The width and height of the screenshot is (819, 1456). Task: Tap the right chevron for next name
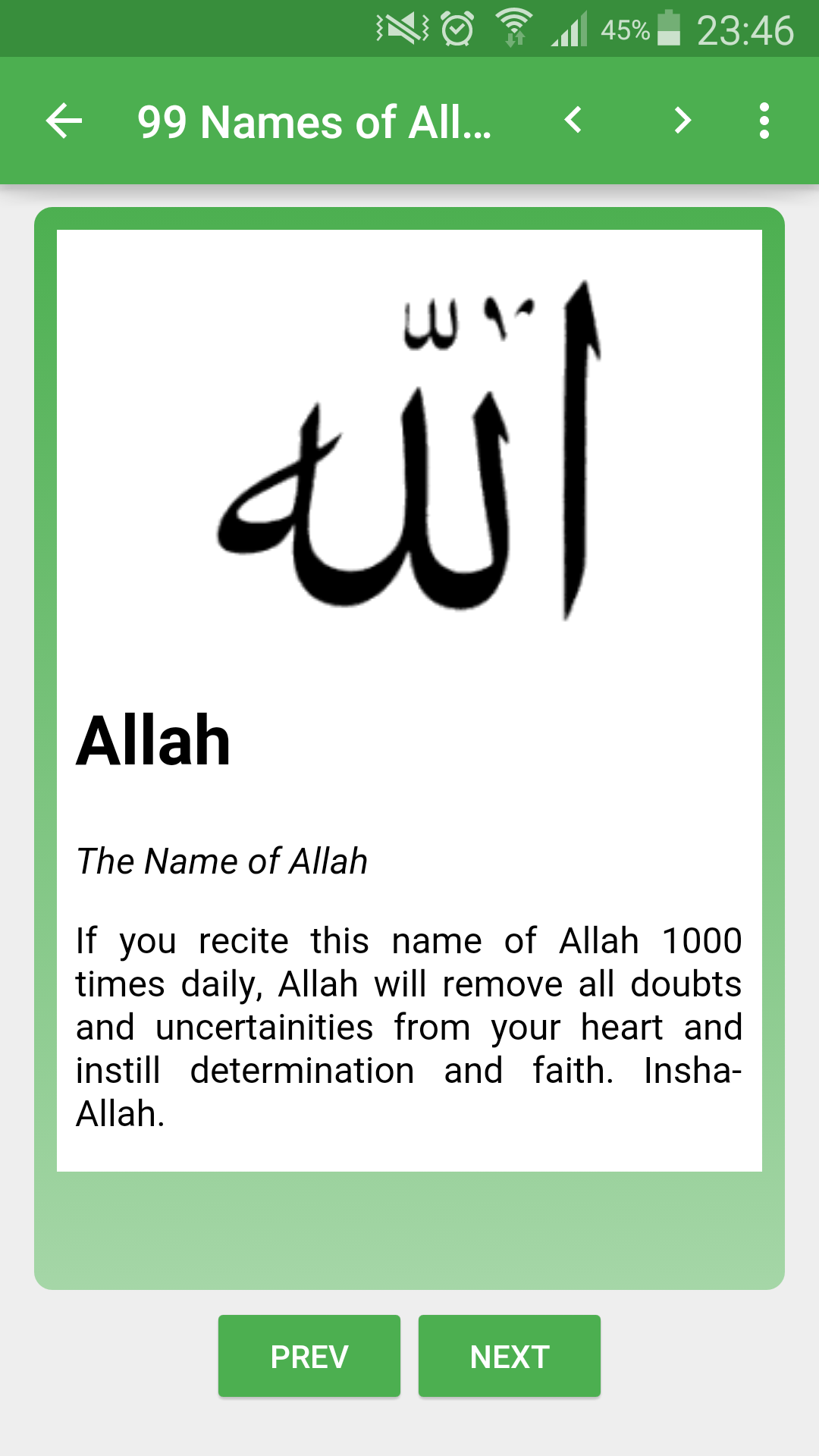coord(682,120)
